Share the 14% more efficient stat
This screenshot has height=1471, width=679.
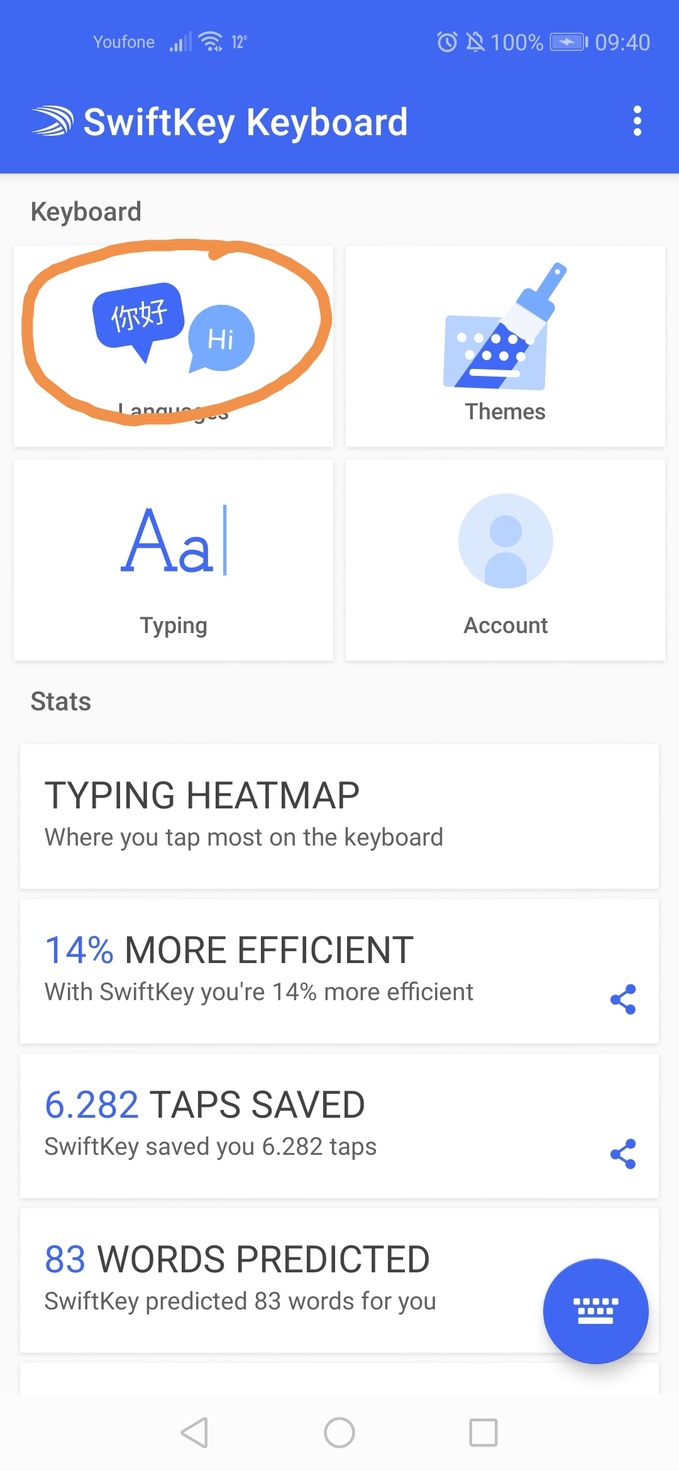(623, 999)
